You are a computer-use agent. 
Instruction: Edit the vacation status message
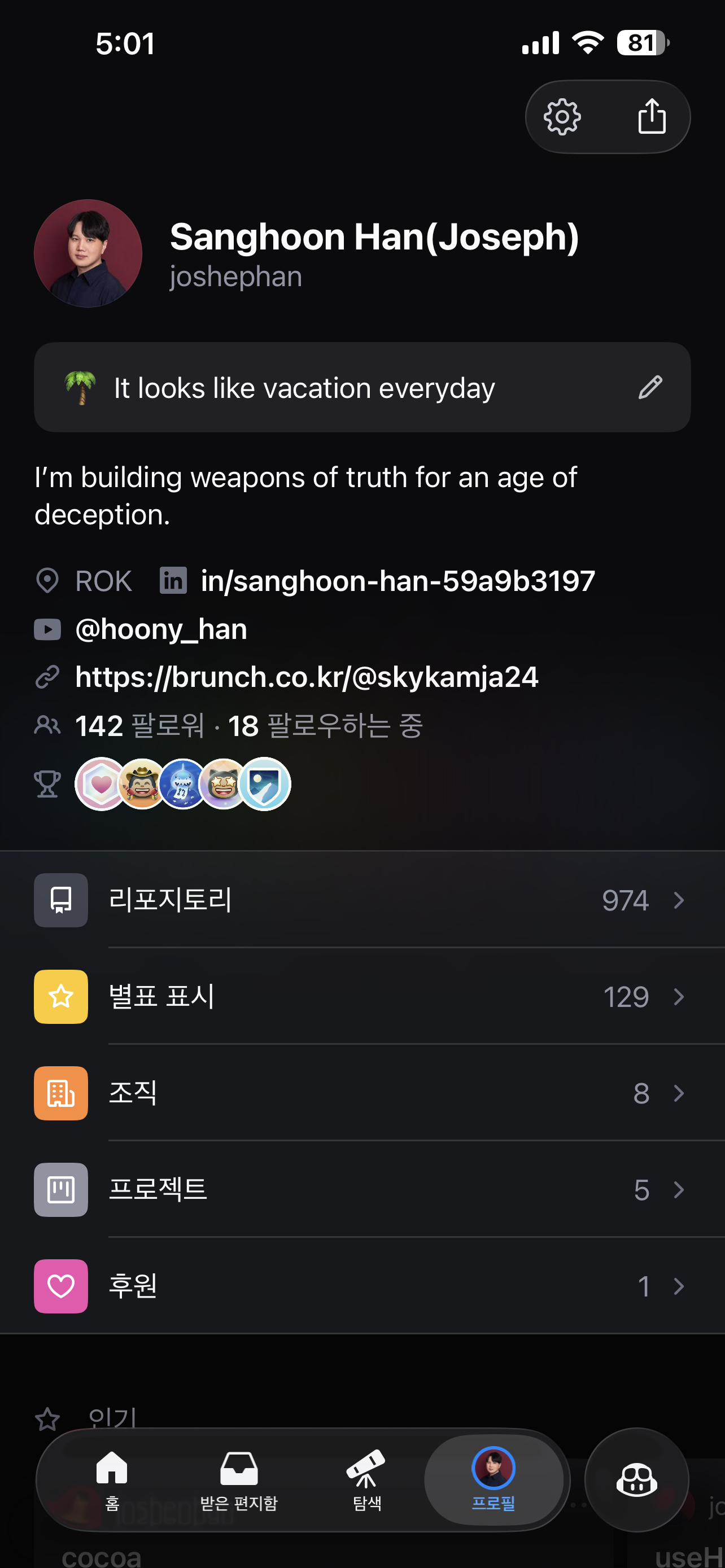point(649,387)
